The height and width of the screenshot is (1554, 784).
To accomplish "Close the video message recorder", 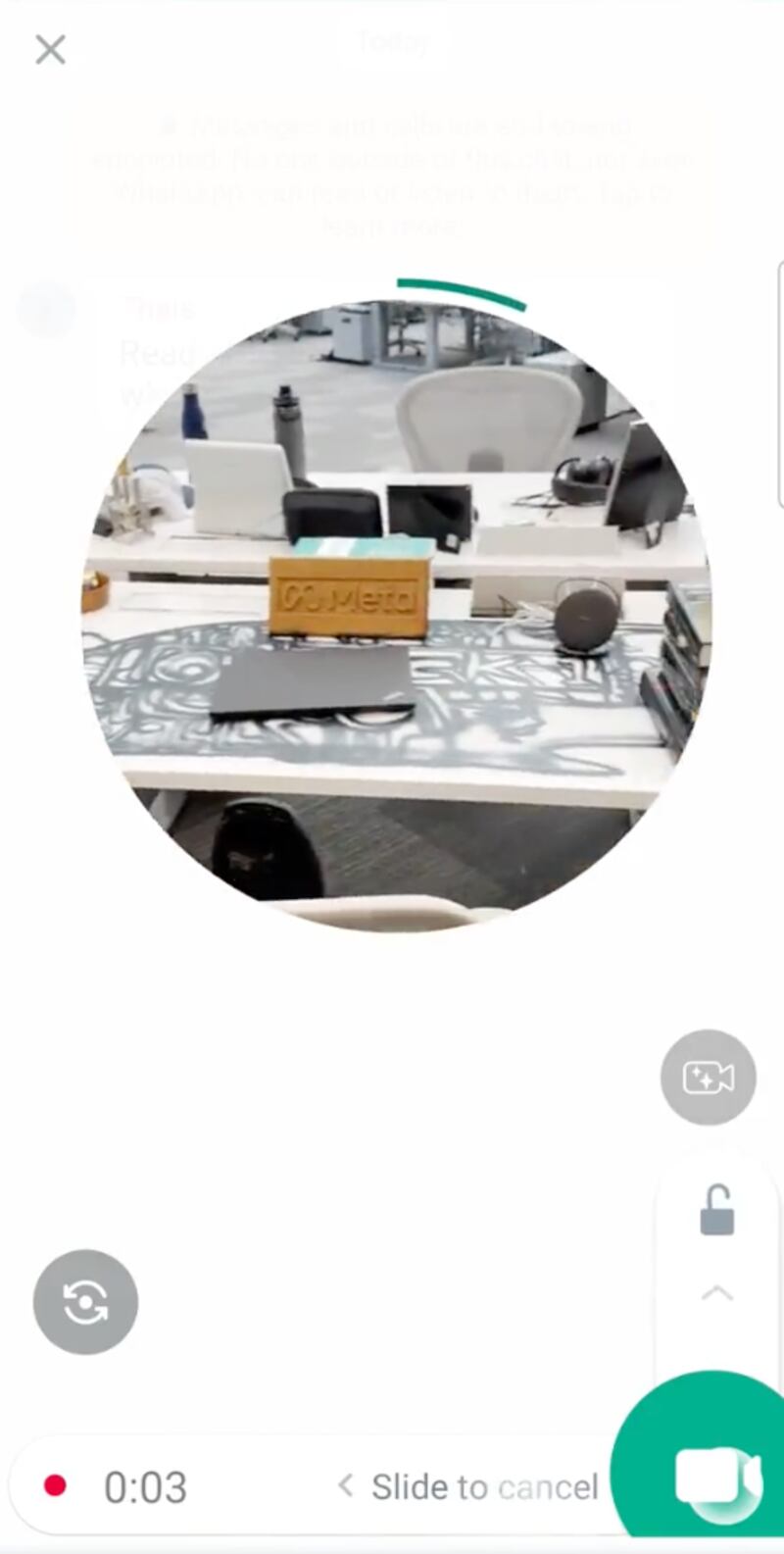I will point(50,49).
